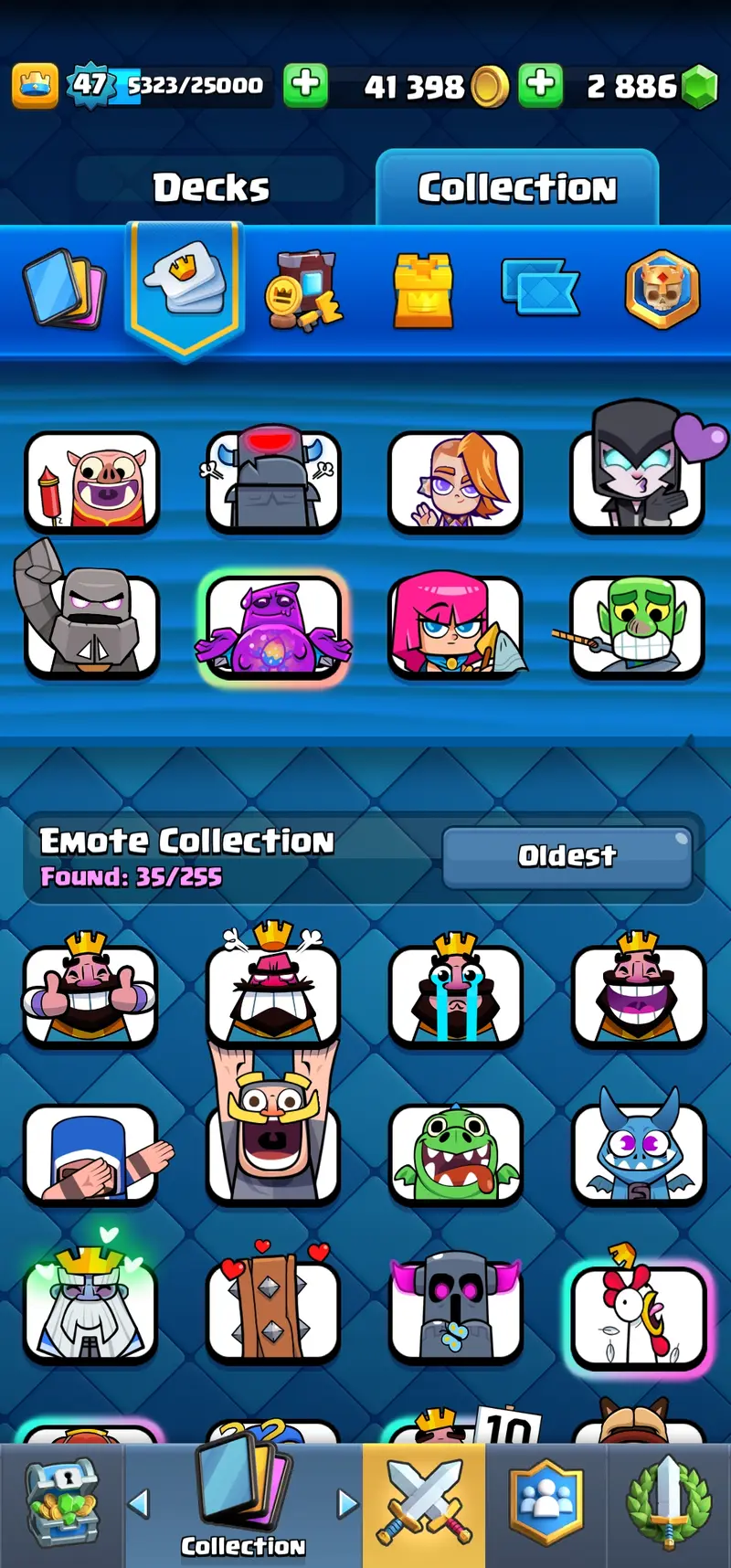Open the clan social tab

pyautogui.click(x=546, y=1503)
